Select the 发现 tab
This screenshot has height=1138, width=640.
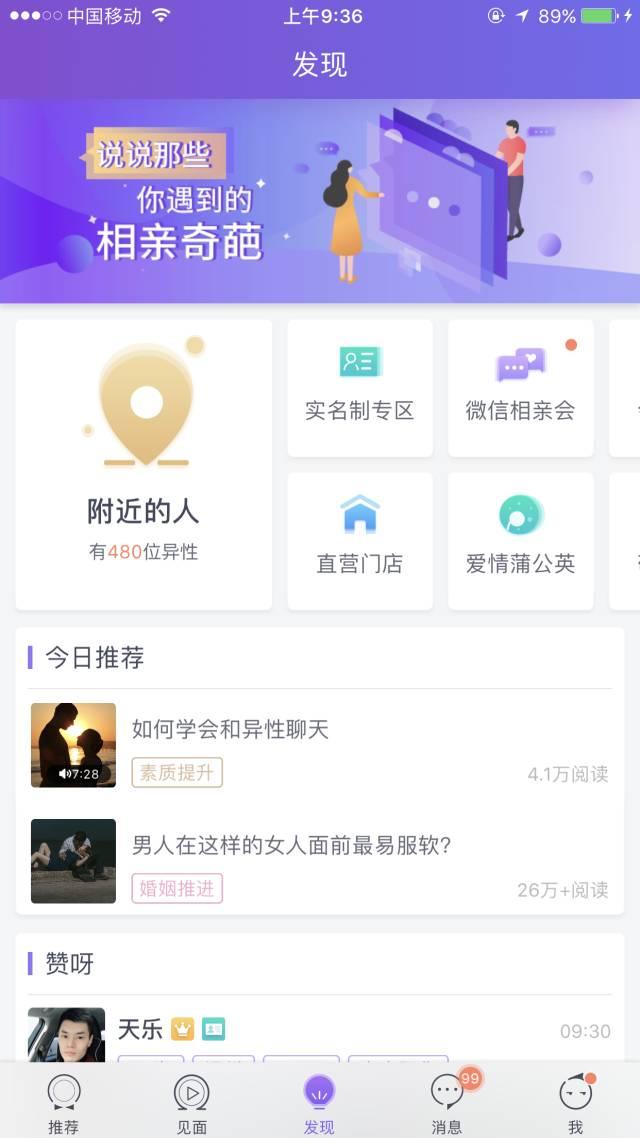click(320, 1103)
